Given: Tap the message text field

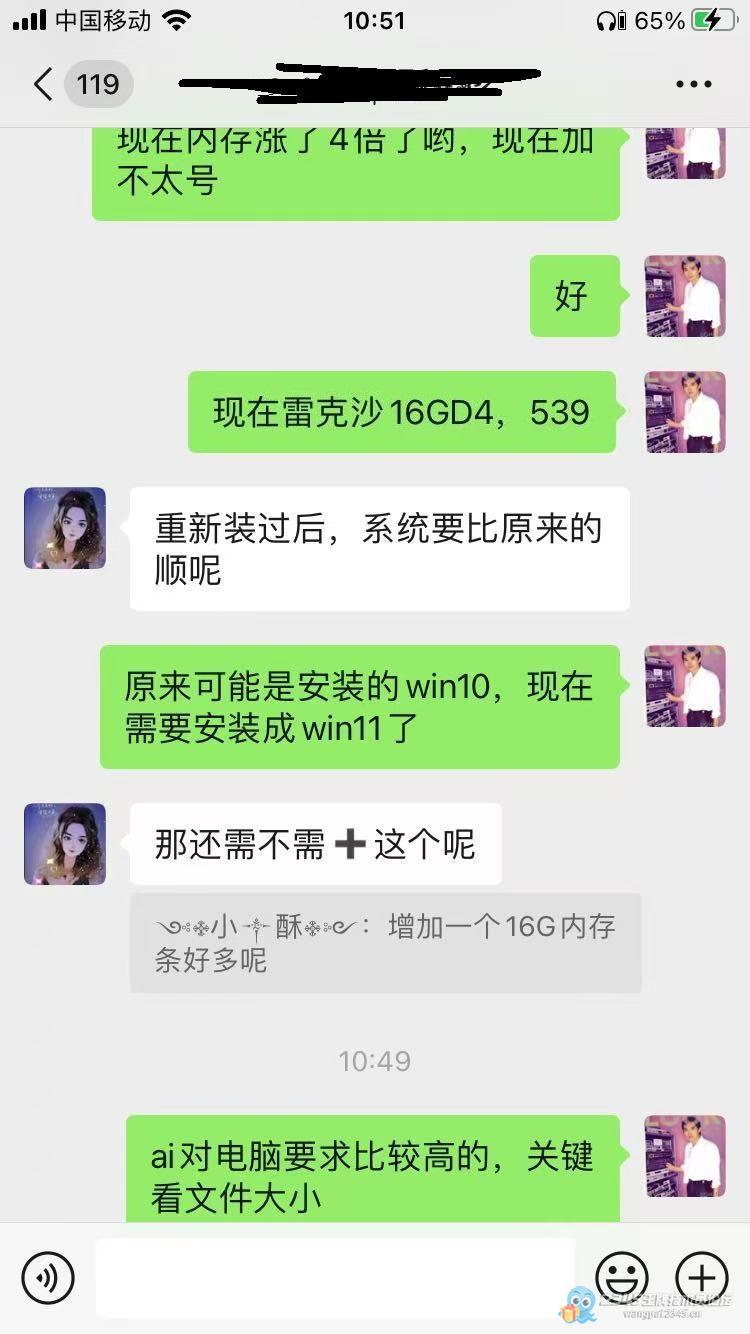Looking at the screenshot, I should click(335, 1277).
